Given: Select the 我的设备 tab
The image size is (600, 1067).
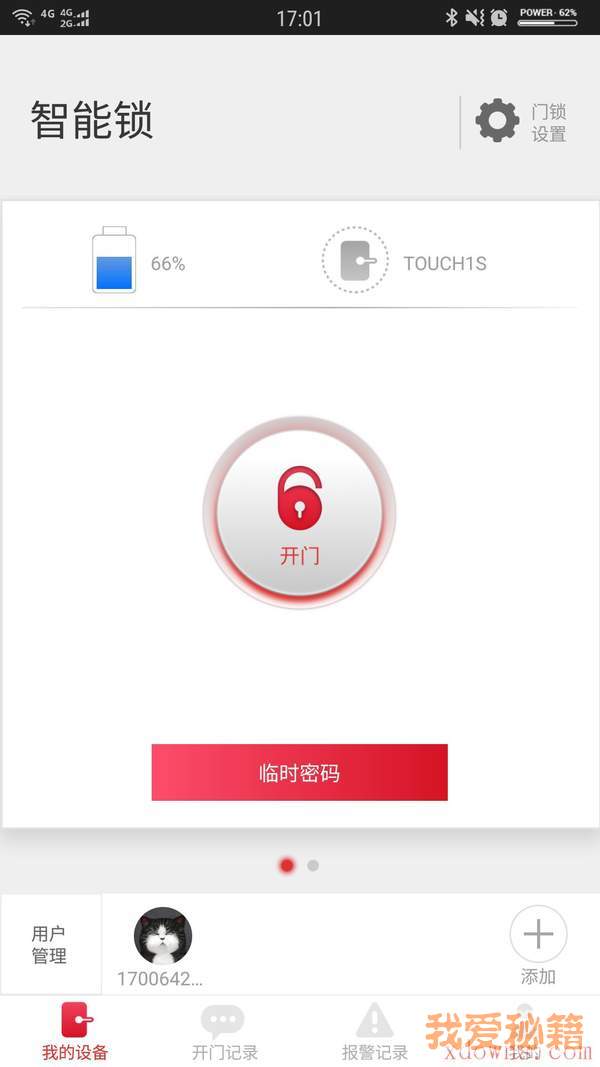Looking at the screenshot, I should click(x=75, y=1031).
